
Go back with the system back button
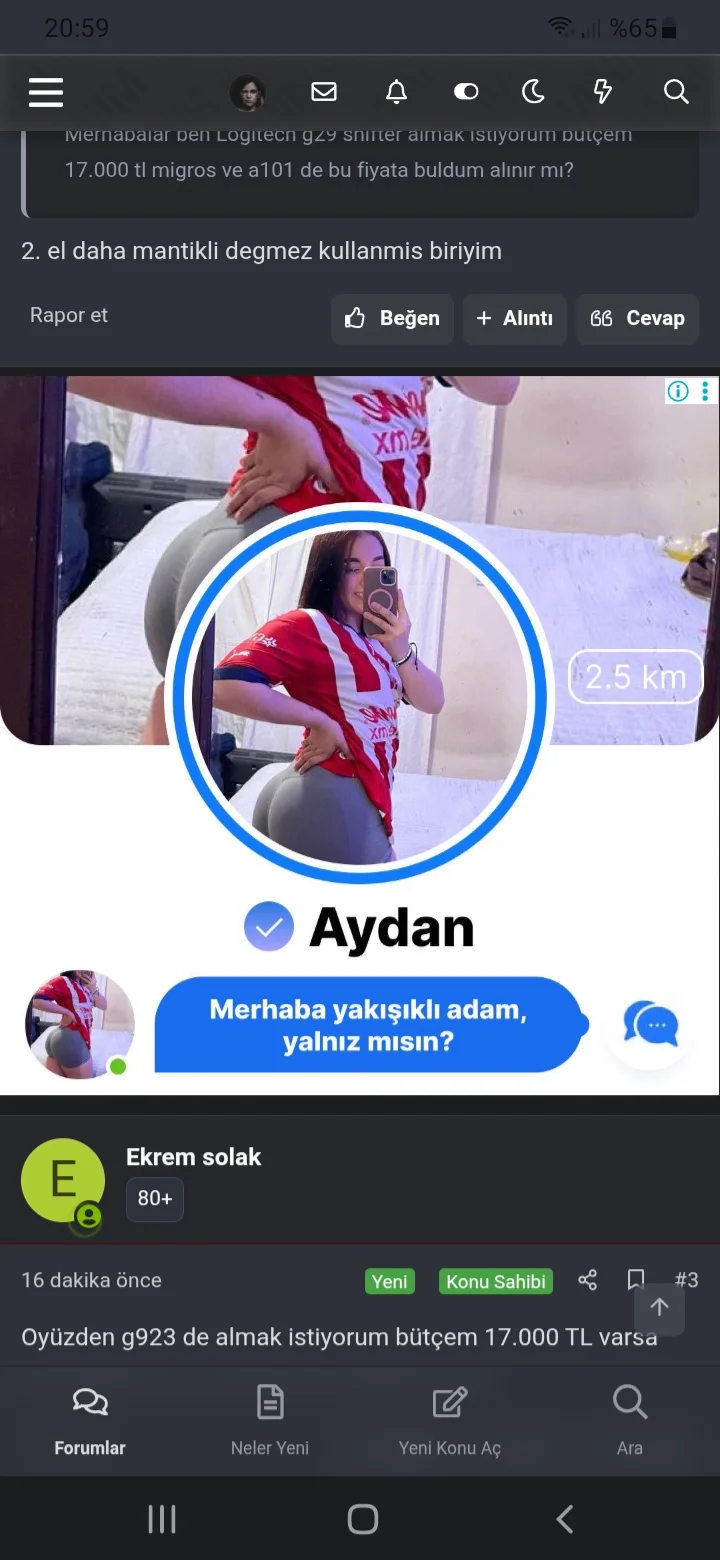(x=565, y=1519)
